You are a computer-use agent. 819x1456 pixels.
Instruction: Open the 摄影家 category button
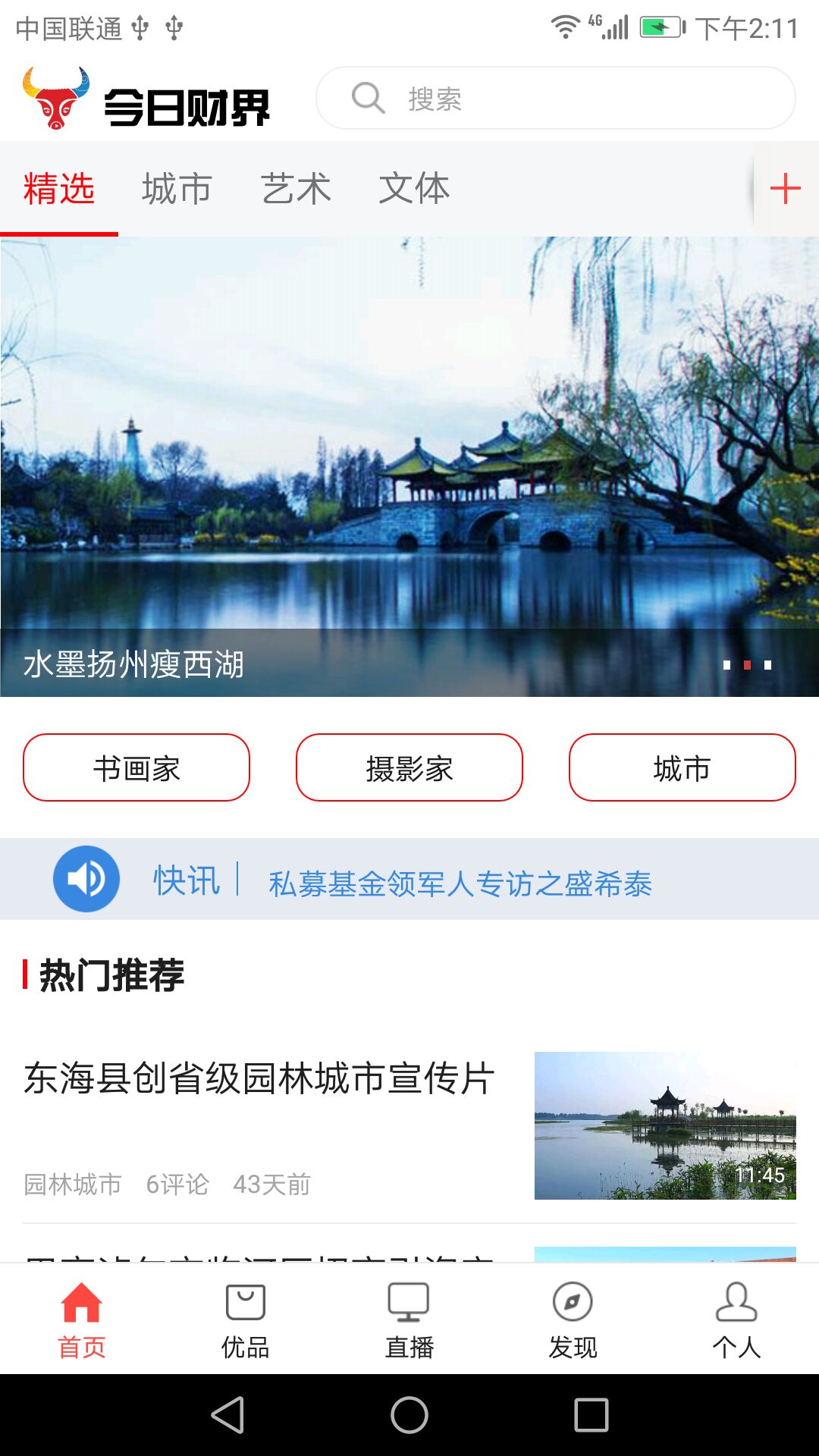click(409, 767)
